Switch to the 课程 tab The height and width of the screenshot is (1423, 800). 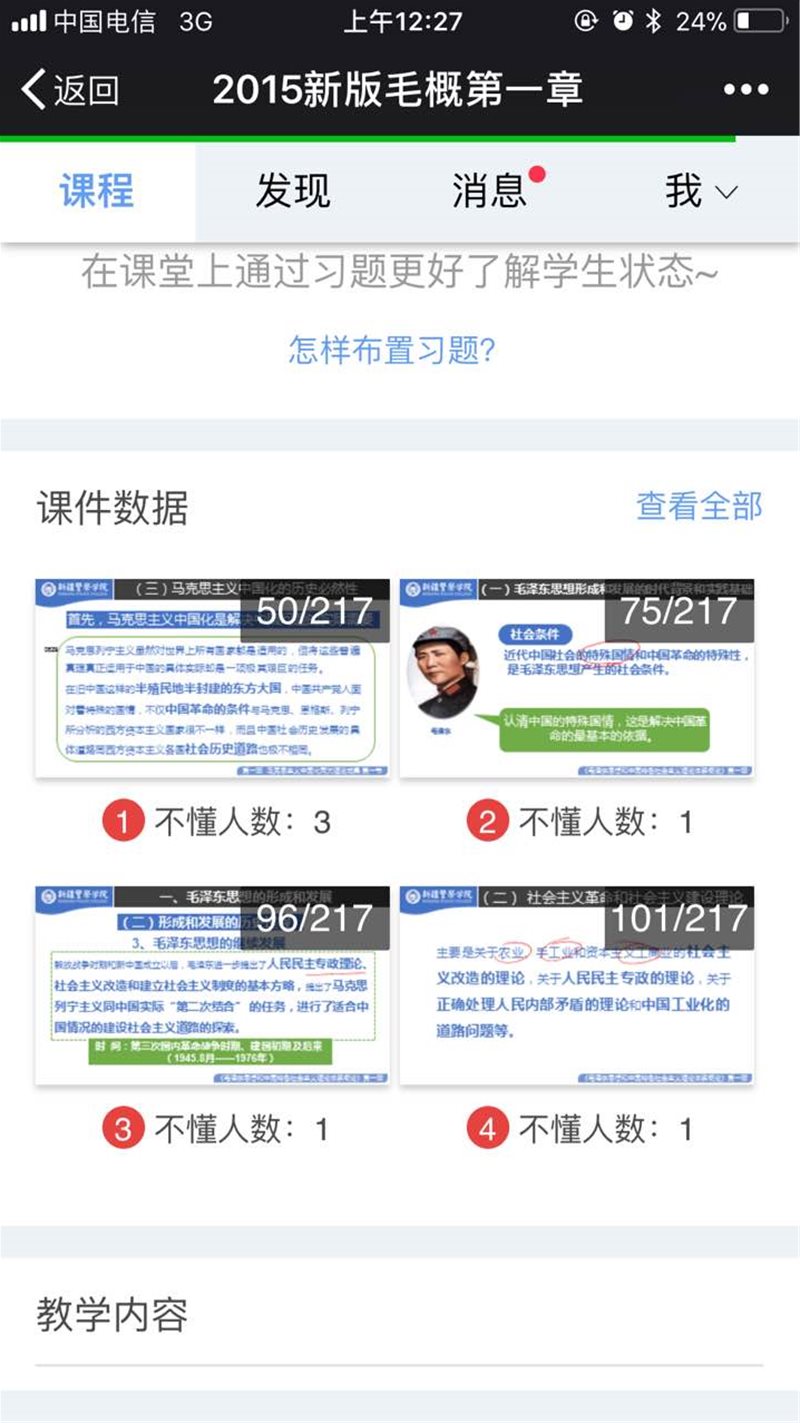[97, 190]
